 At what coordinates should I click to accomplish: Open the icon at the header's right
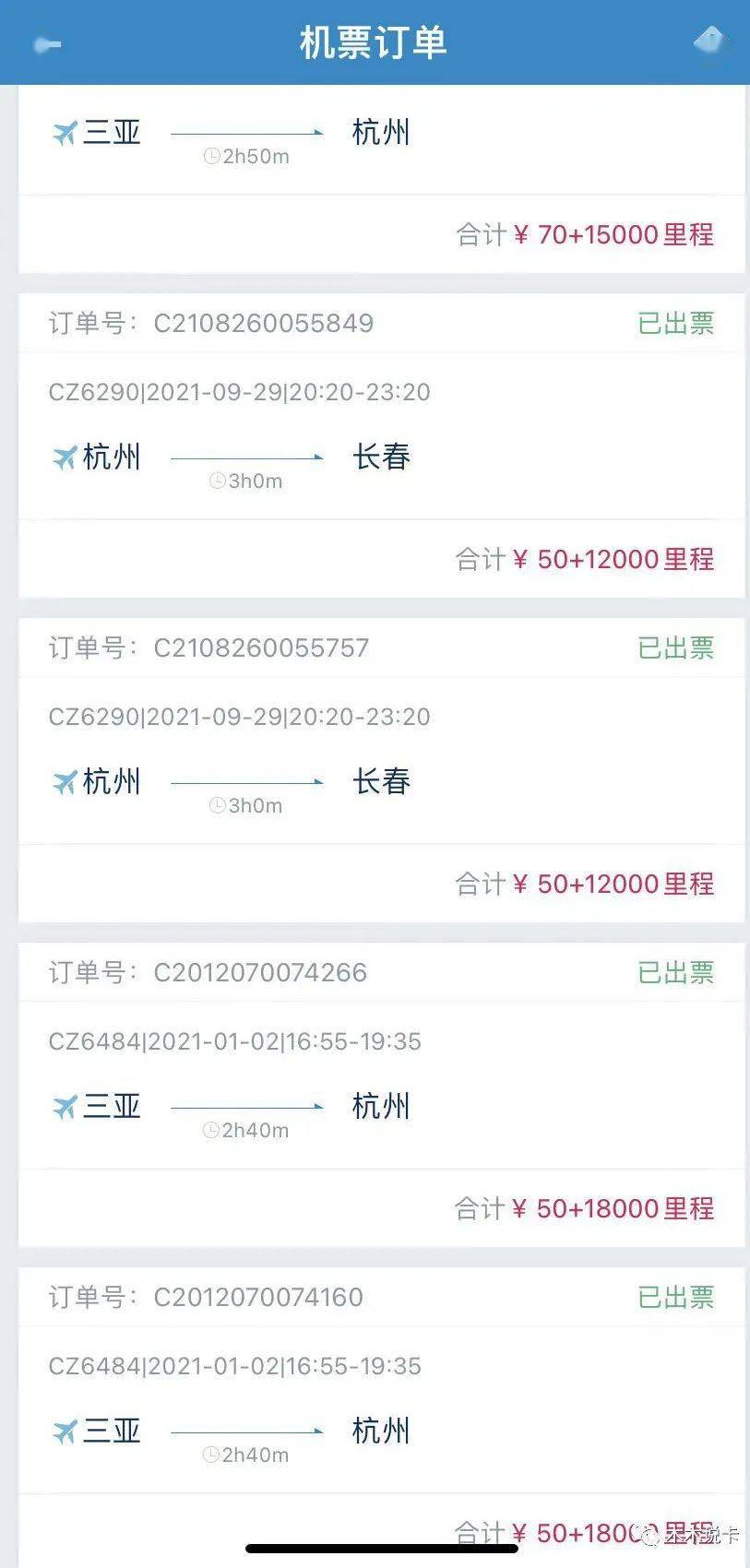[x=710, y=42]
